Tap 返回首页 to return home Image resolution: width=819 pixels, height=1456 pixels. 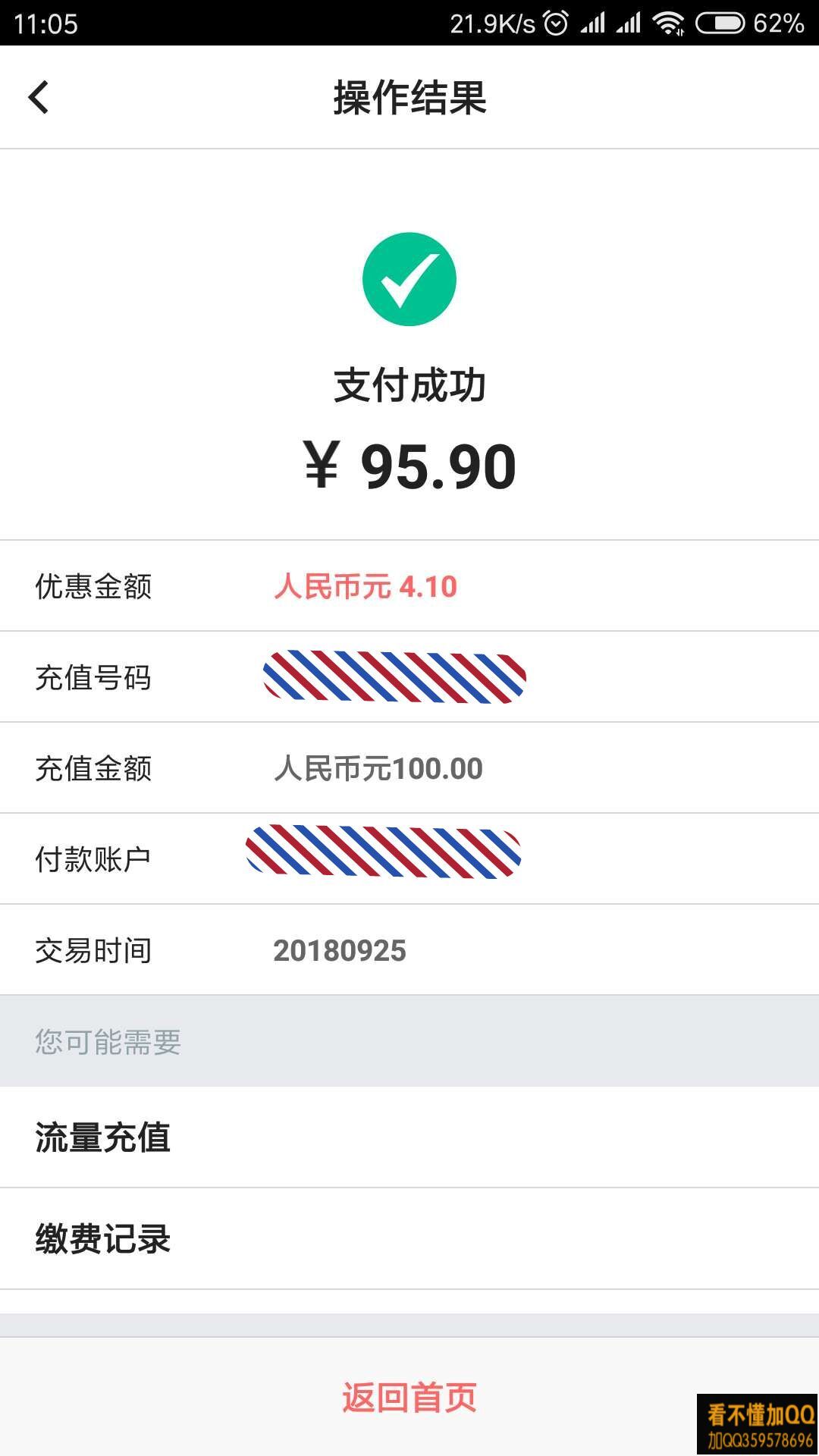(x=409, y=1397)
